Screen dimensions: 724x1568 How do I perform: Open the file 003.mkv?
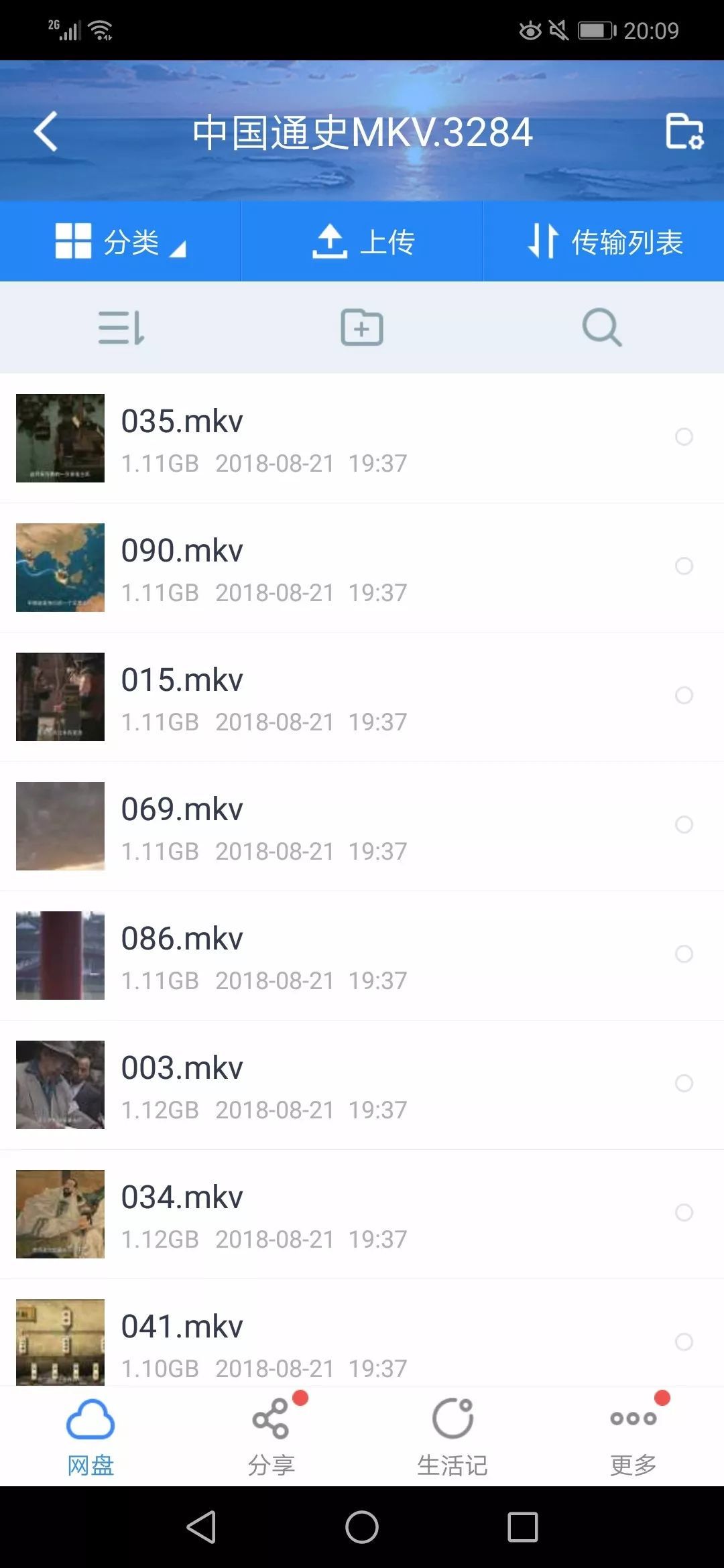point(268,1085)
